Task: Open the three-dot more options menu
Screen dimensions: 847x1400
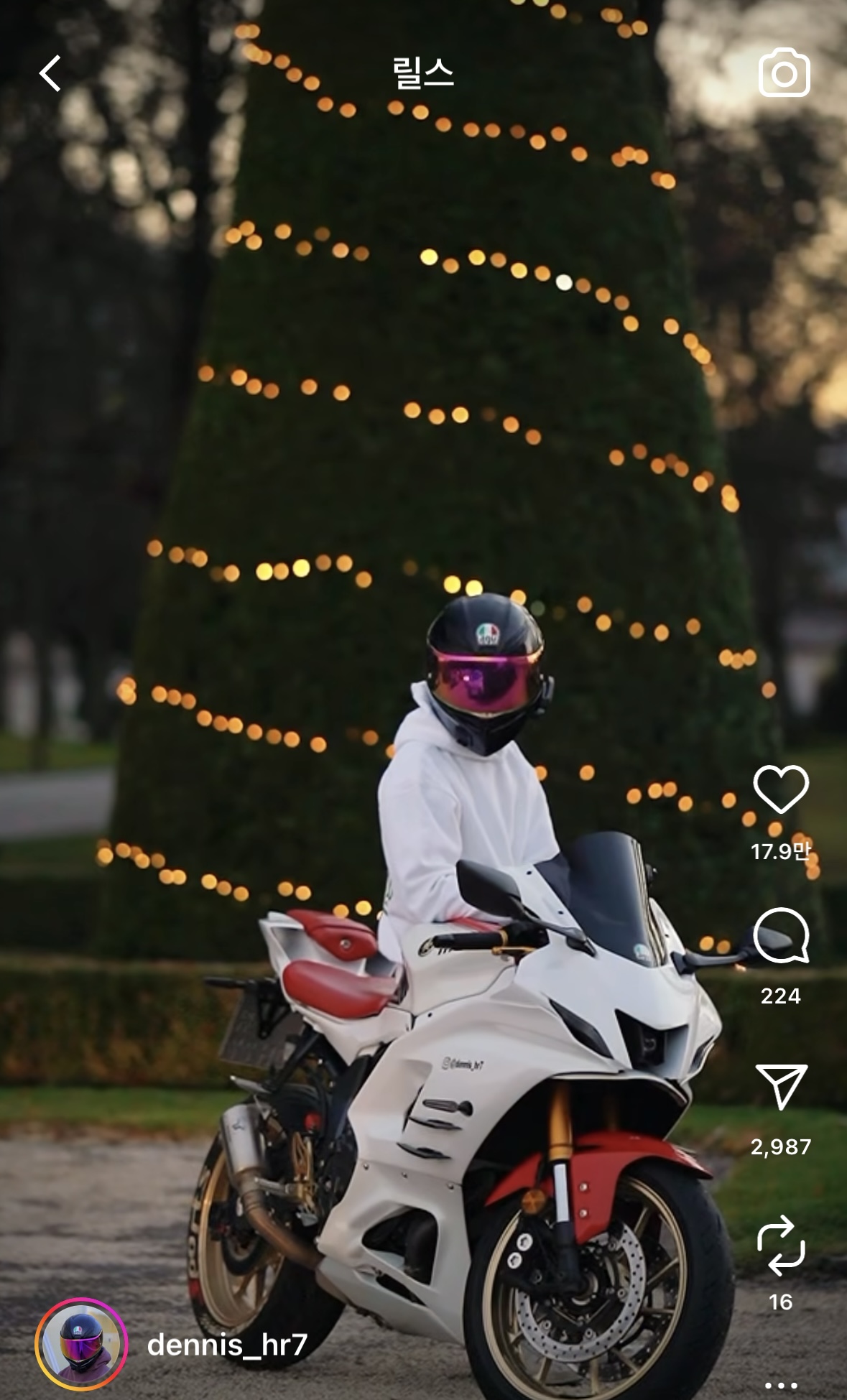Action: point(781,1385)
